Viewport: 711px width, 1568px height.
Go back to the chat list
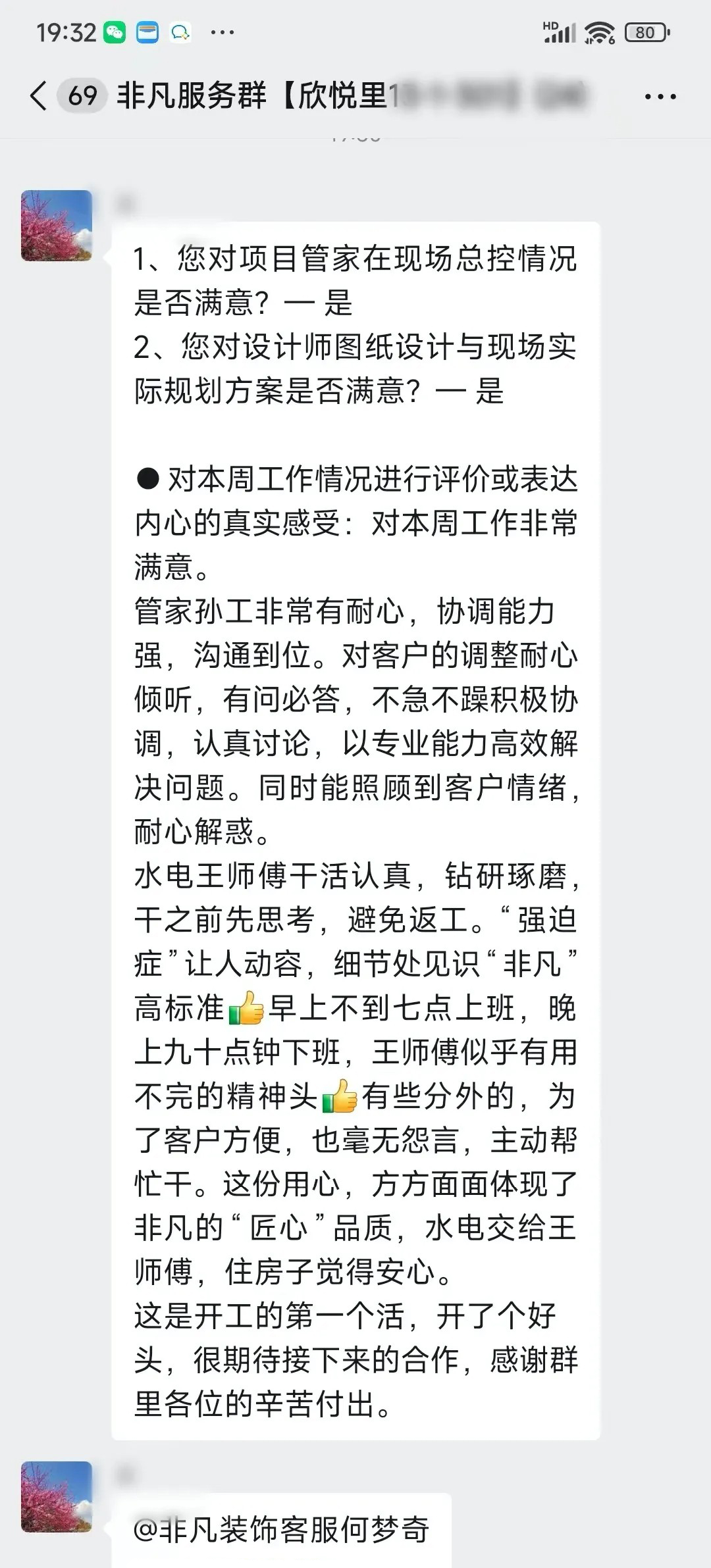(39, 96)
